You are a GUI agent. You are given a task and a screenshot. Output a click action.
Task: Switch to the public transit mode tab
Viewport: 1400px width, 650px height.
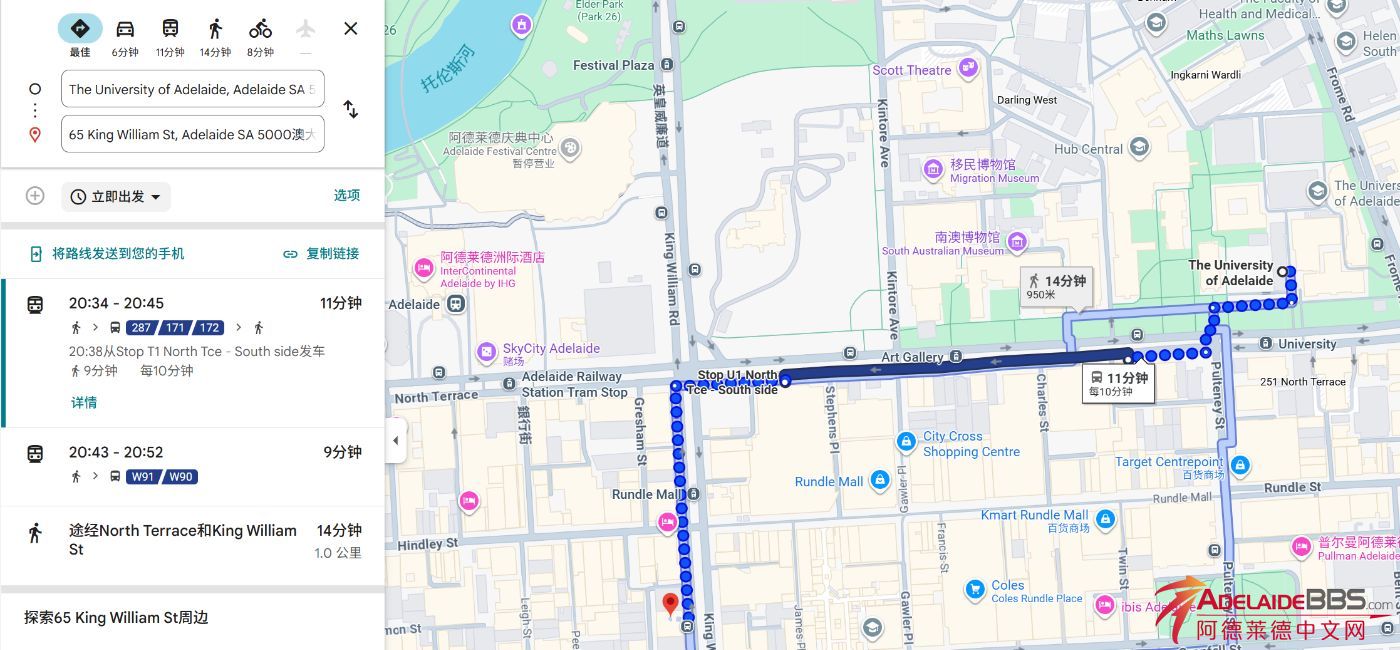(x=170, y=35)
